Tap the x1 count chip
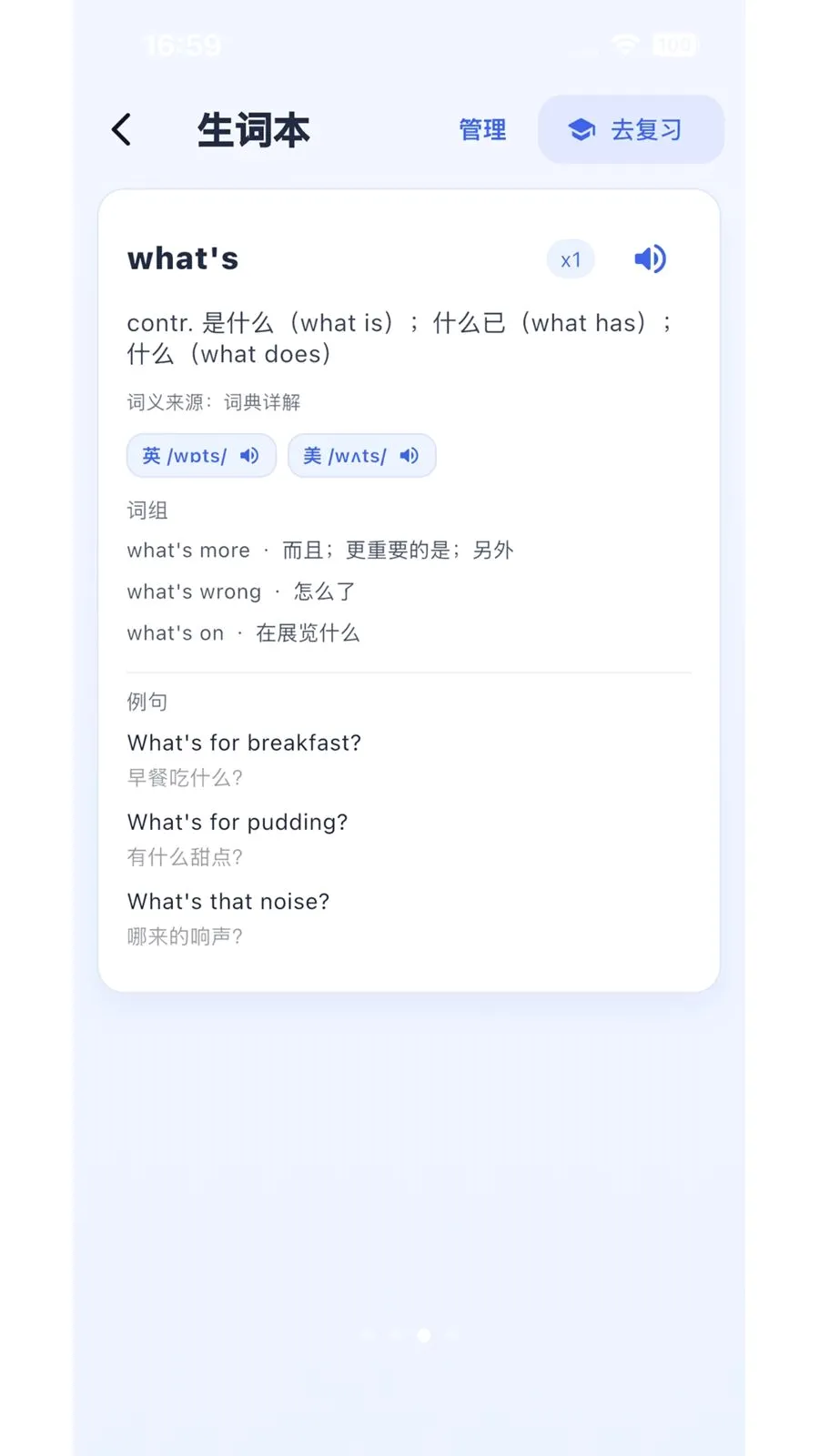 [571, 260]
